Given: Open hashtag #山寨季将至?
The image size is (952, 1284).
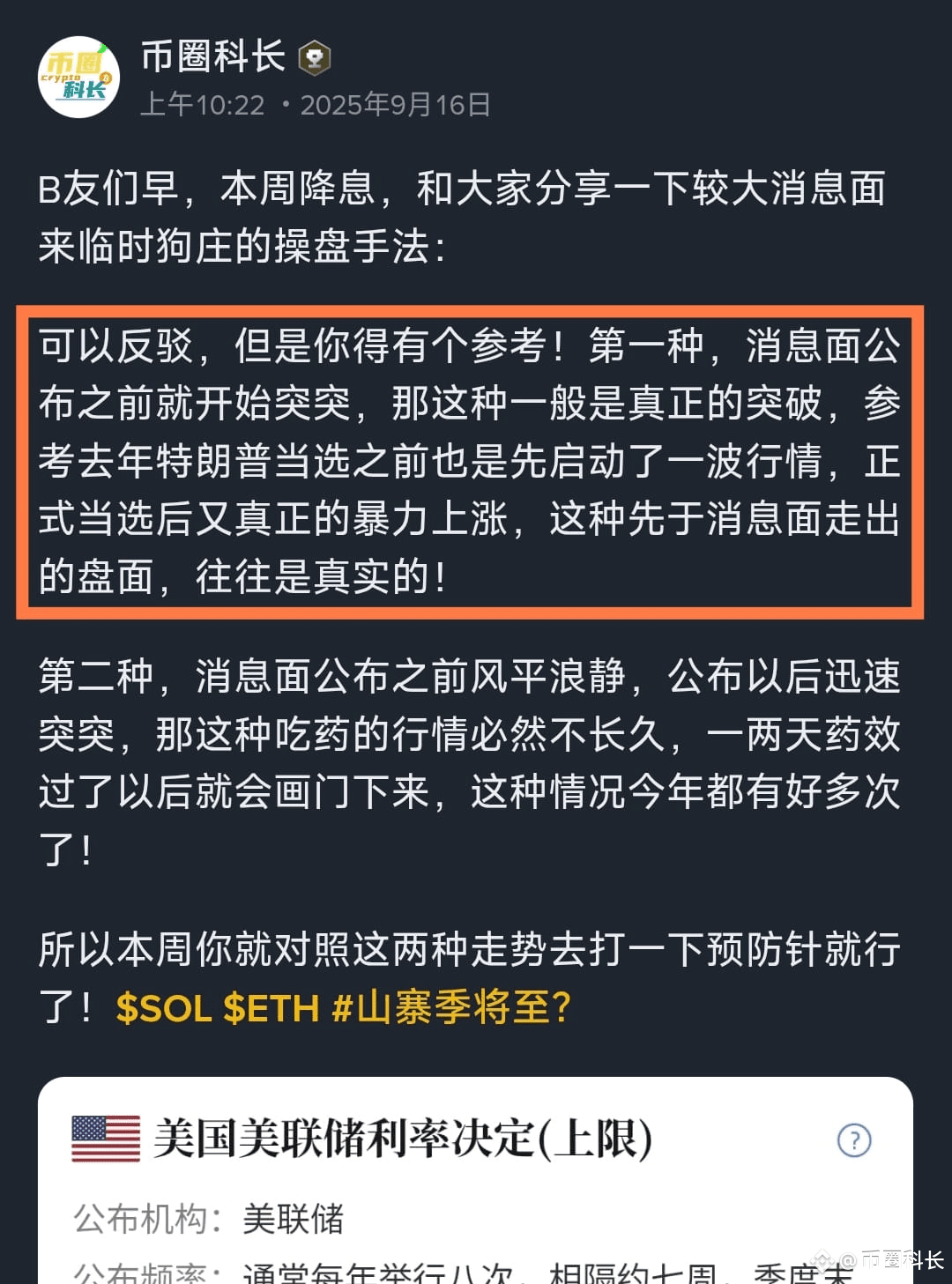Looking at the screenshot, I should click(451, 1008).
